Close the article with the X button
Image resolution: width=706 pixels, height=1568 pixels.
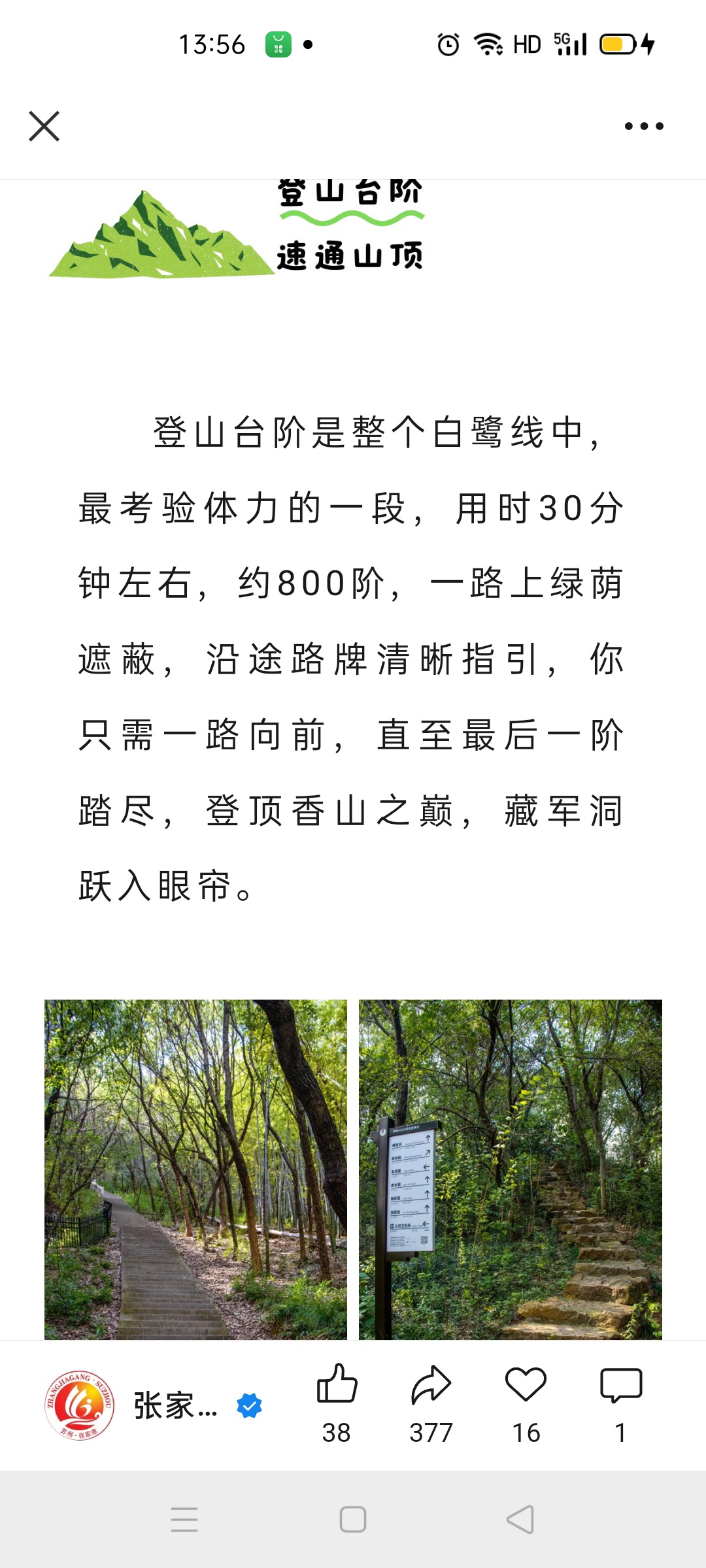[44, 126]
